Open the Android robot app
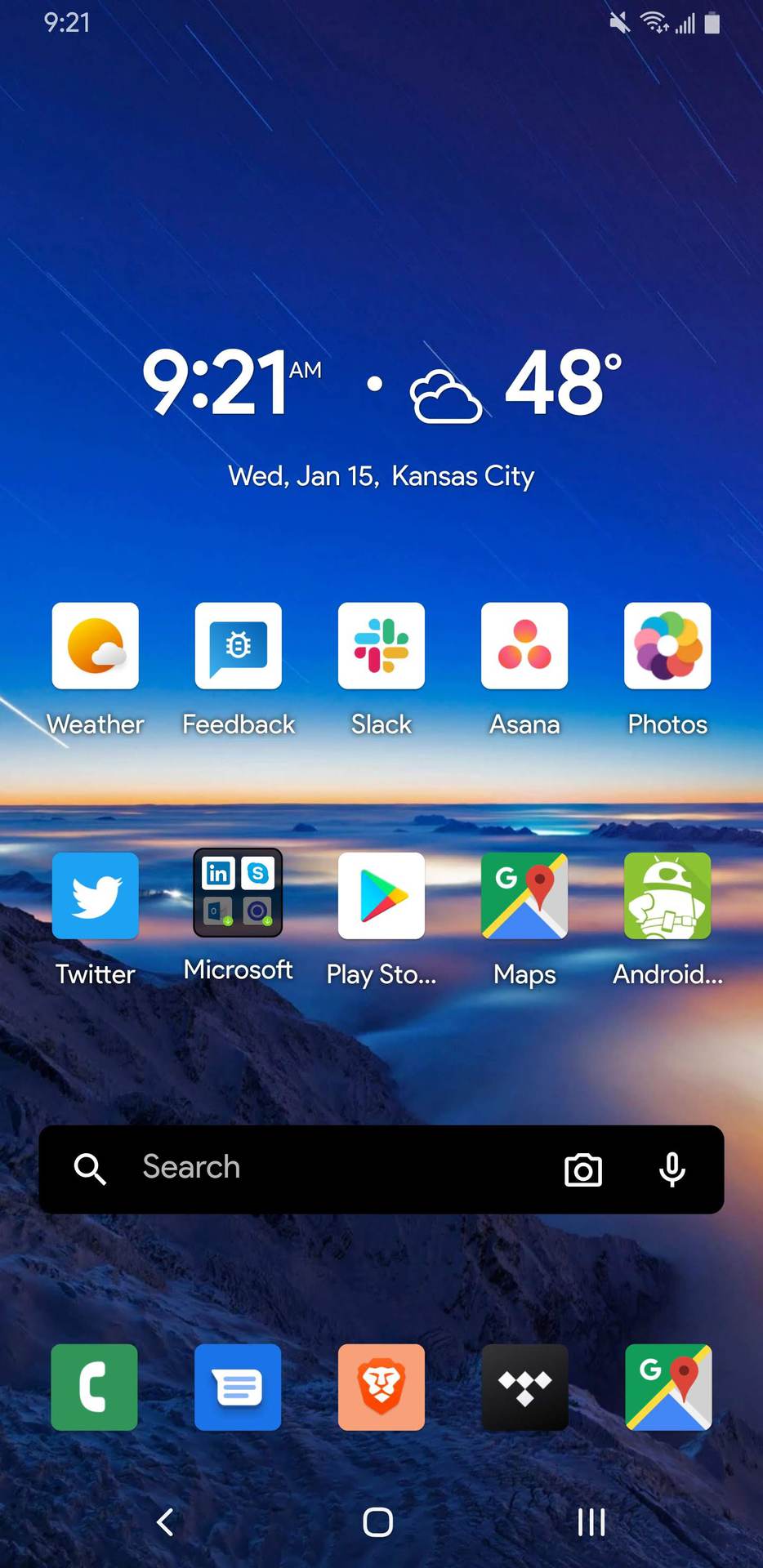Viewport: 763px width, 1568px height. 667,896
